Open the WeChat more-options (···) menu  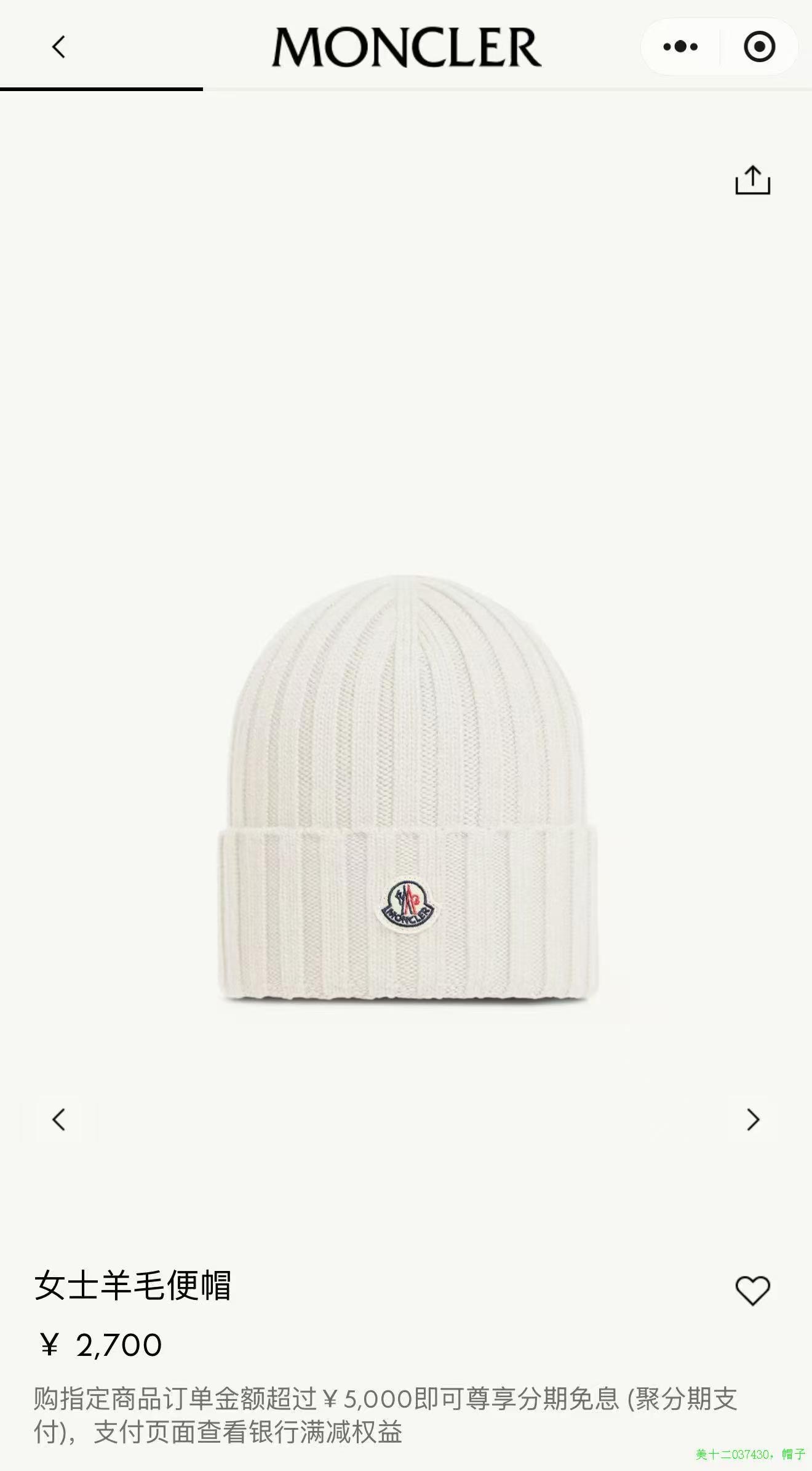[679, 46]
